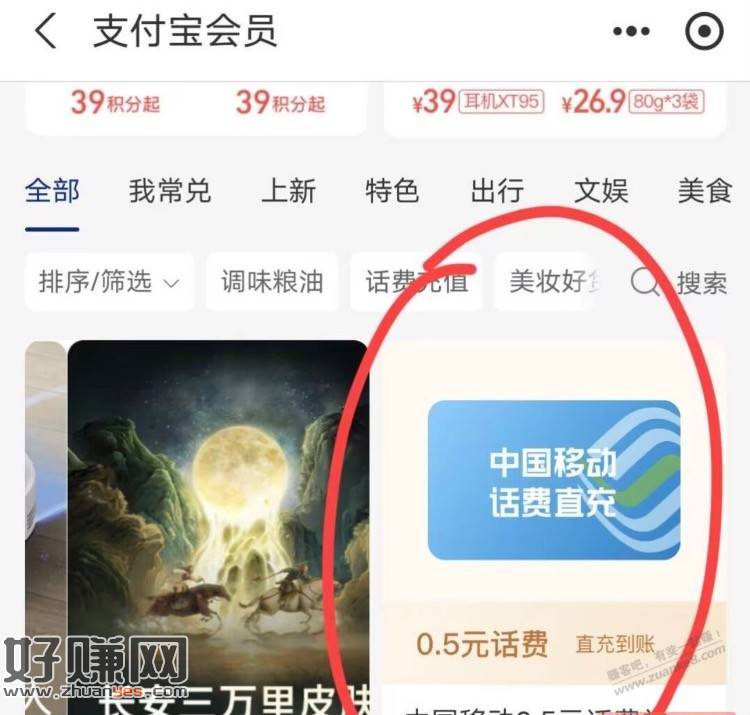The image size is (750, 715).
Task: Go back from 支付宝会员 page
Action: tap(45, 32)
